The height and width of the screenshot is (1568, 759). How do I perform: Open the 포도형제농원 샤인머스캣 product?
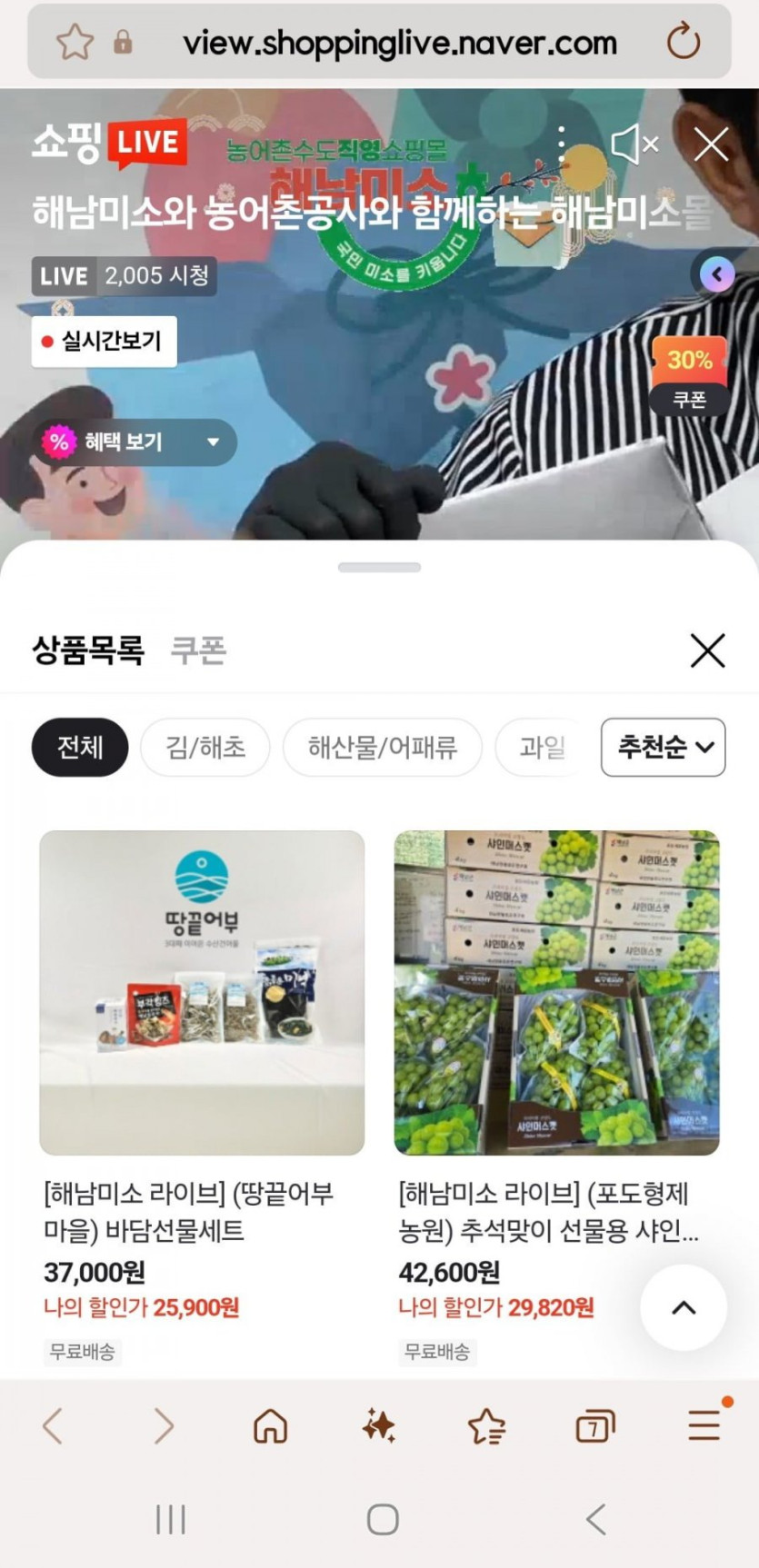pos(556,993)
